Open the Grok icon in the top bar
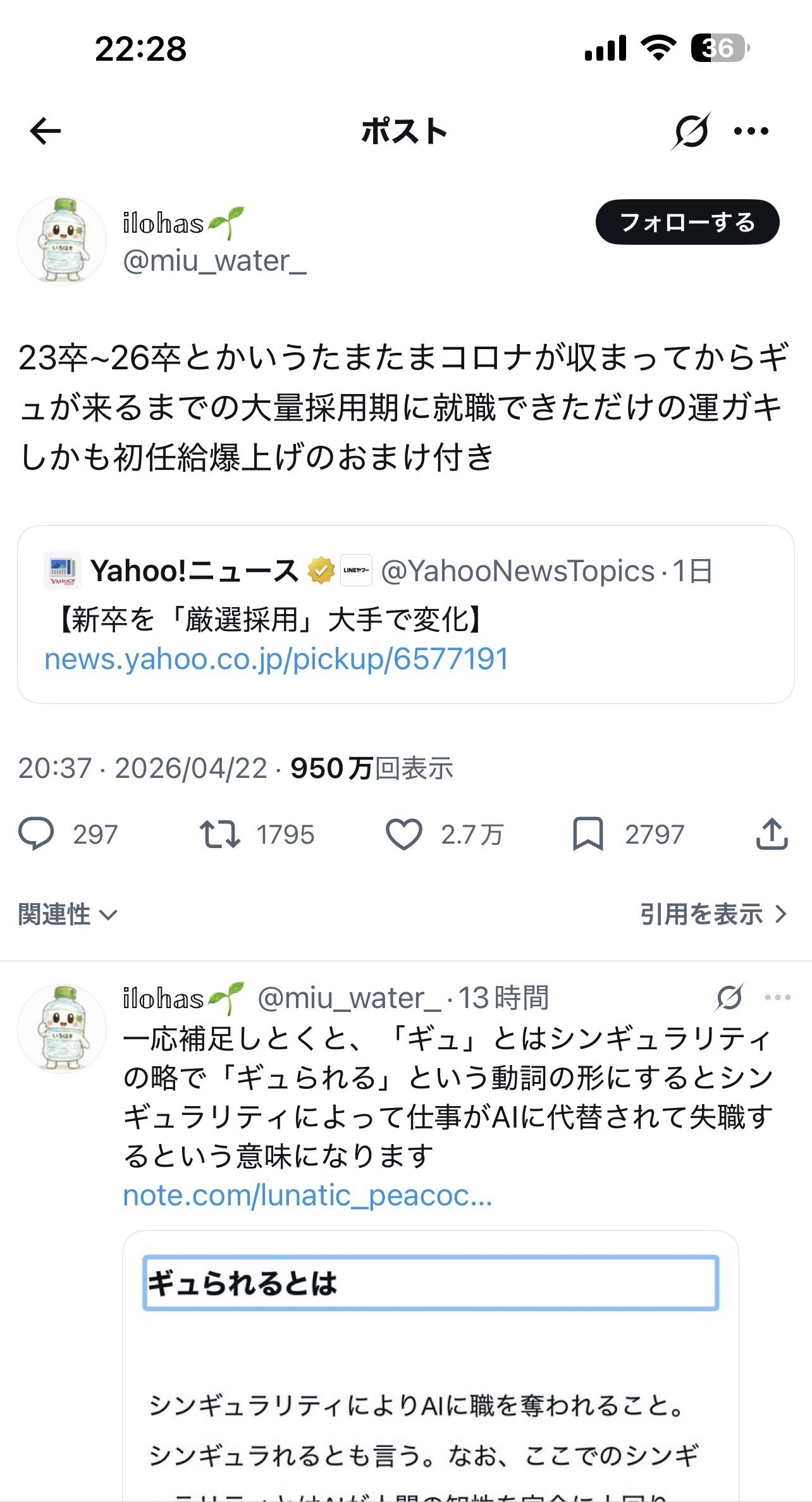This screenshot has height=1502, width=812. (x=691, y=131)
